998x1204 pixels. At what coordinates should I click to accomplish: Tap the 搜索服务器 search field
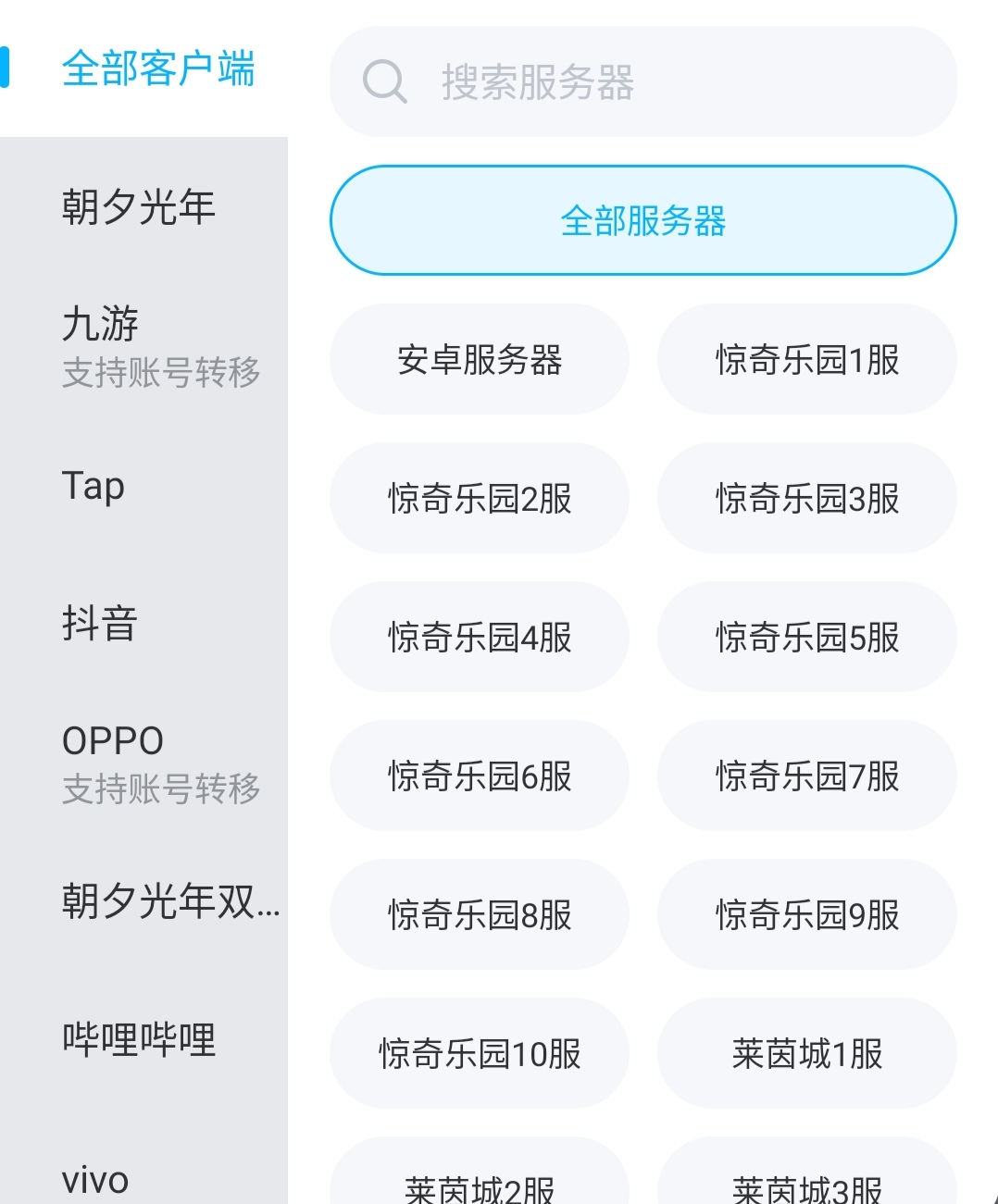click(642, 81)
